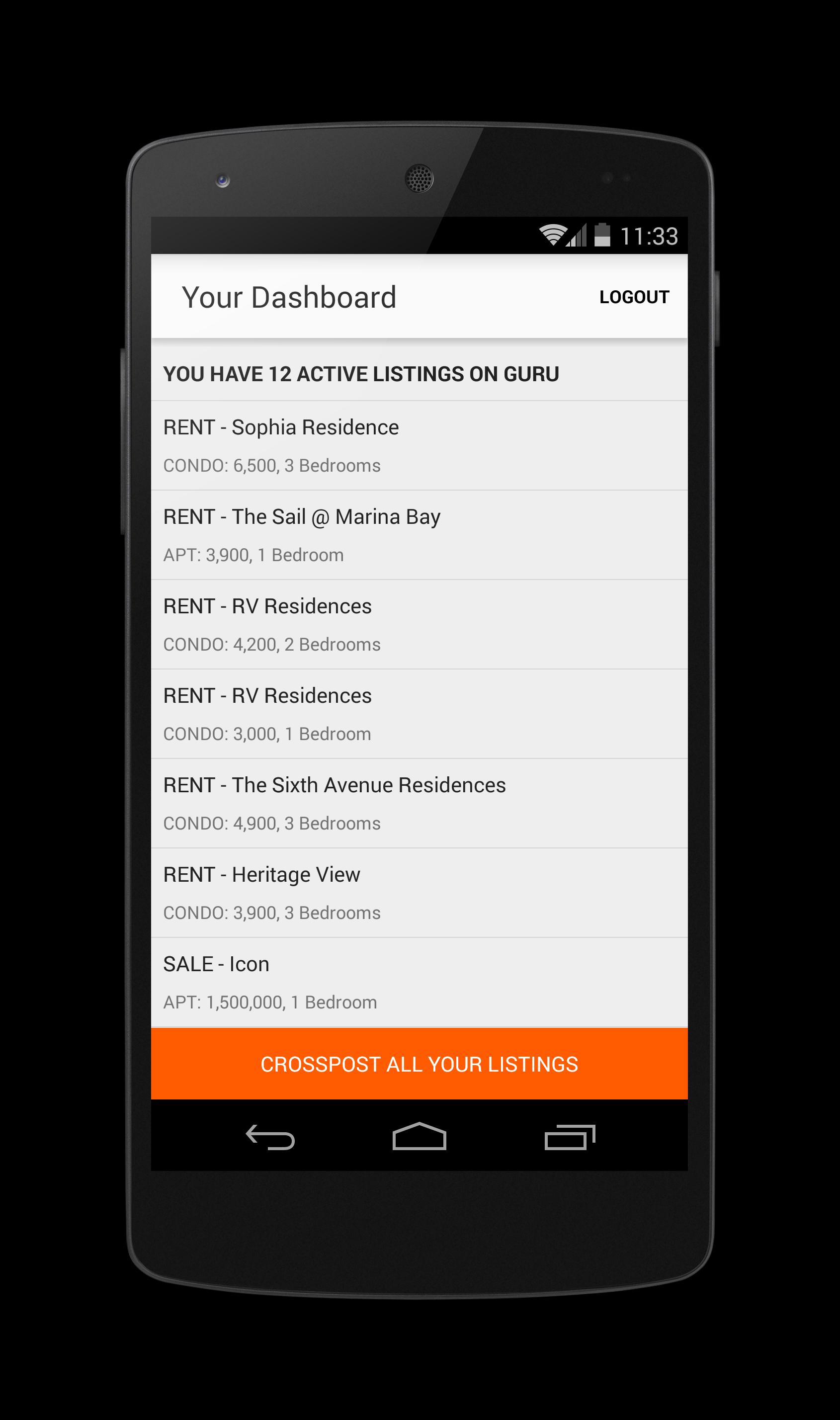
Task: Open RV Residences 1 Bedroom listing
Action: (419, 714)
